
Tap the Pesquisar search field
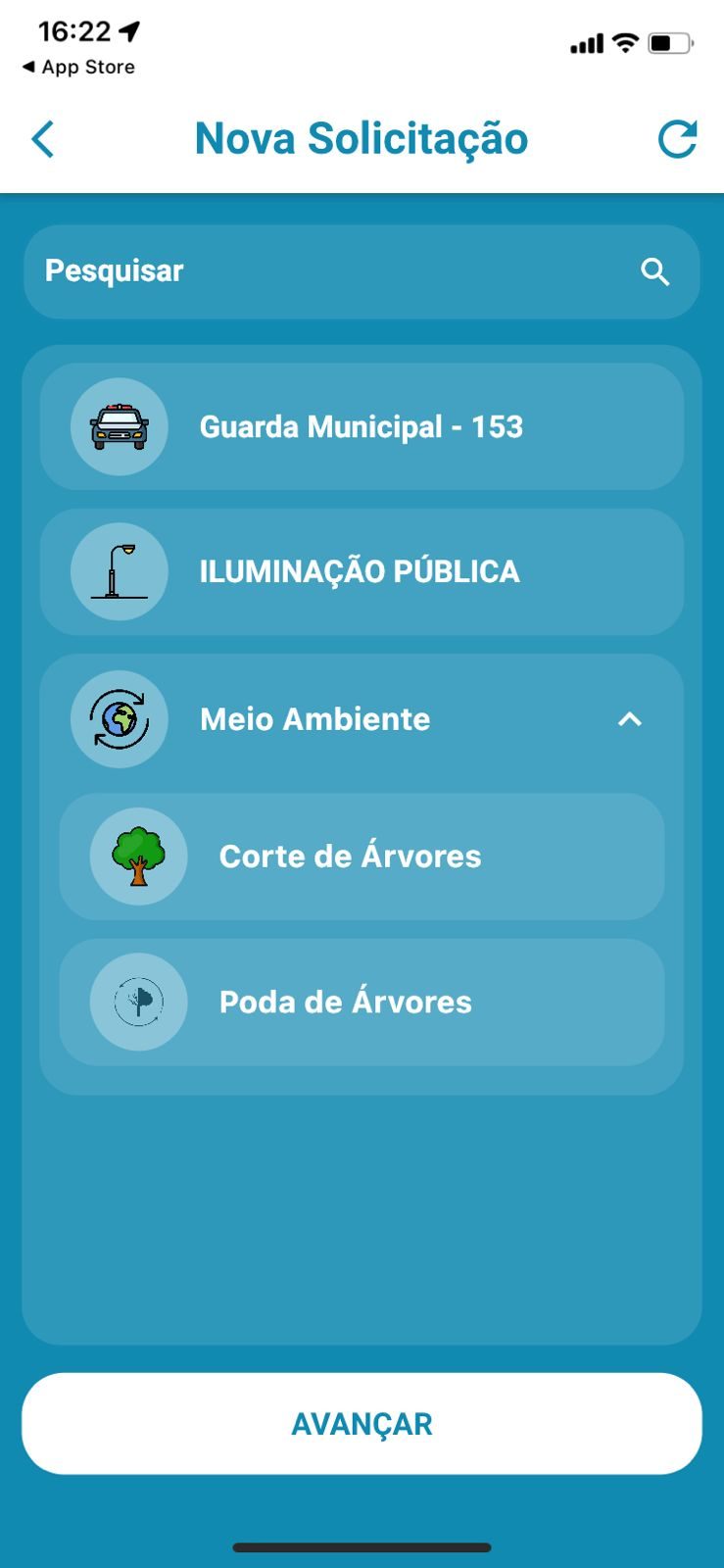click(333, 271)
